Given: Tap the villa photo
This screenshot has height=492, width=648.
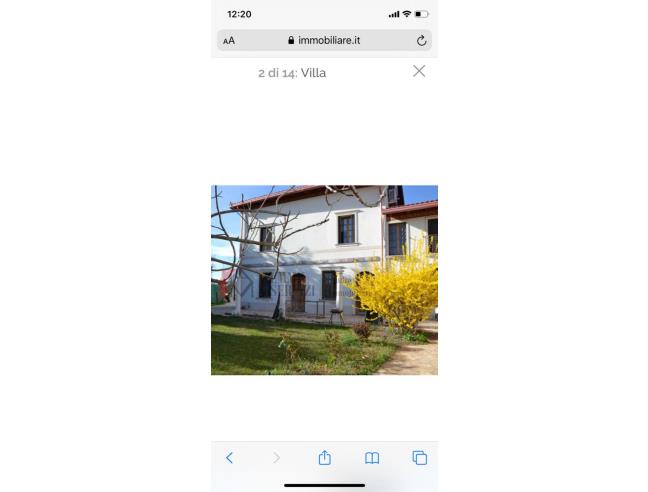Looking at the screenshot, I should click(x=324, y=280).
